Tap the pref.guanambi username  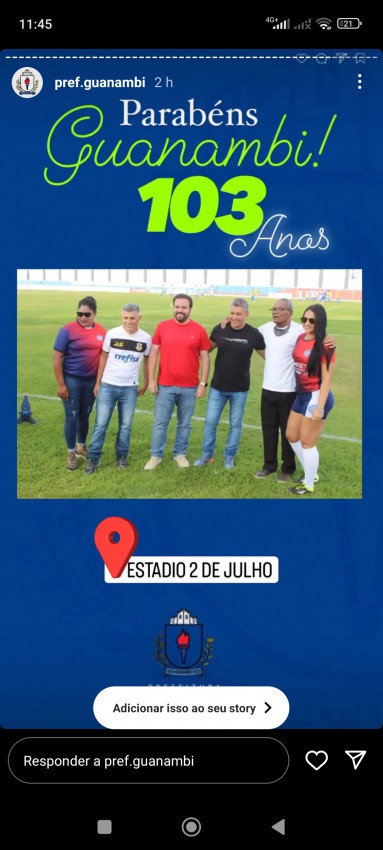coord(100,83)
